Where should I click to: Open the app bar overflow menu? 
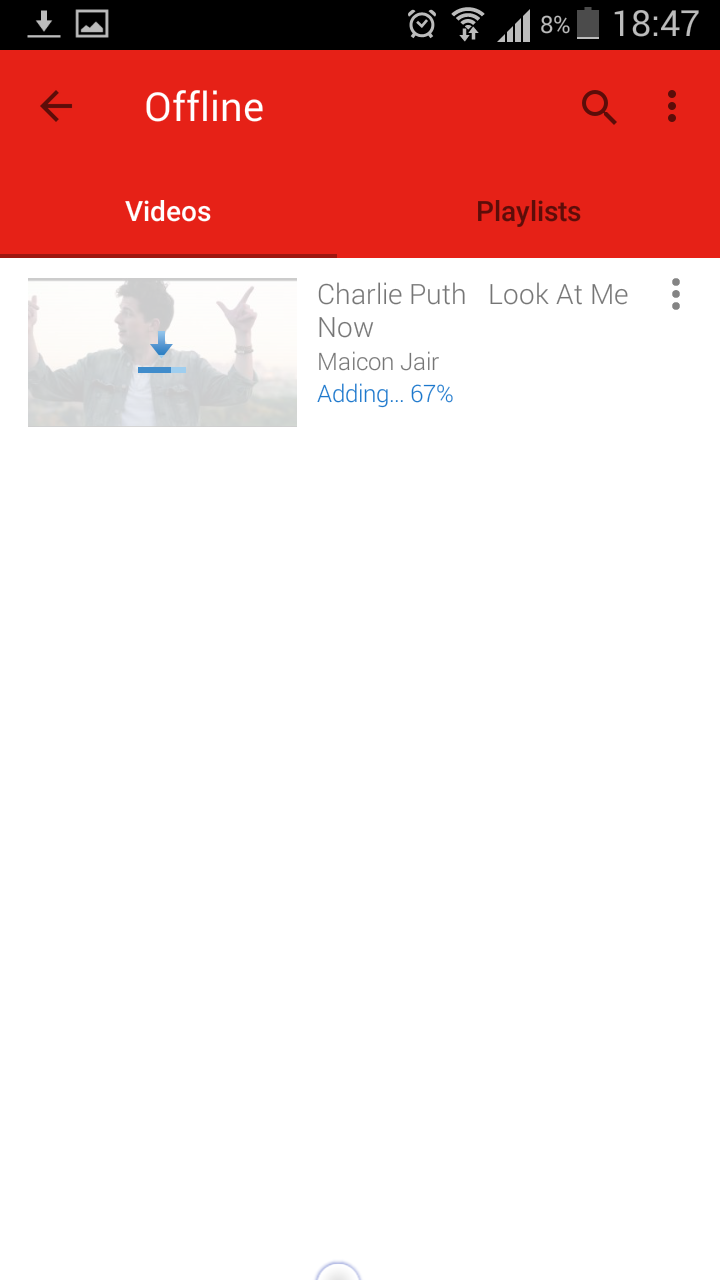click(672, 106)
